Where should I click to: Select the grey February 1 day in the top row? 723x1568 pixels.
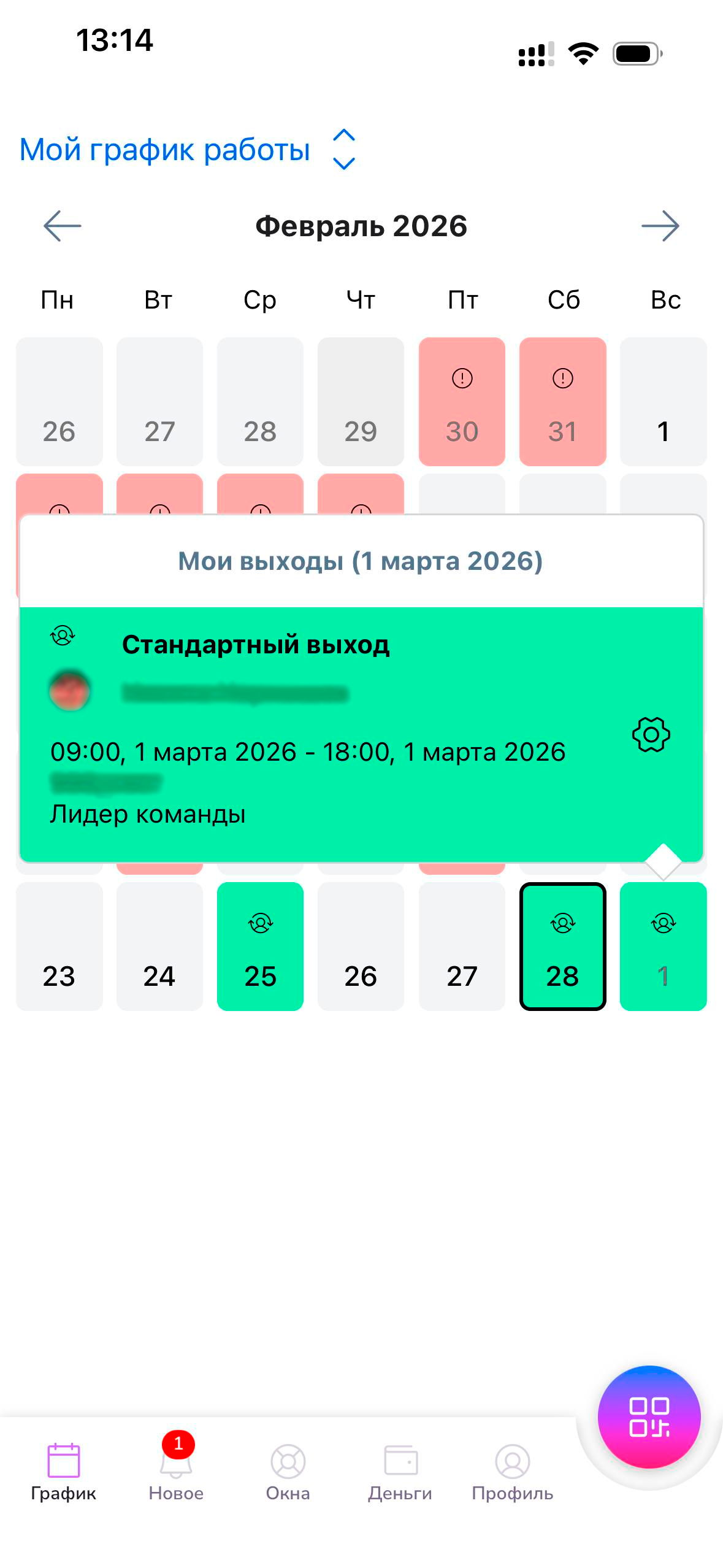tap(663, 402)
